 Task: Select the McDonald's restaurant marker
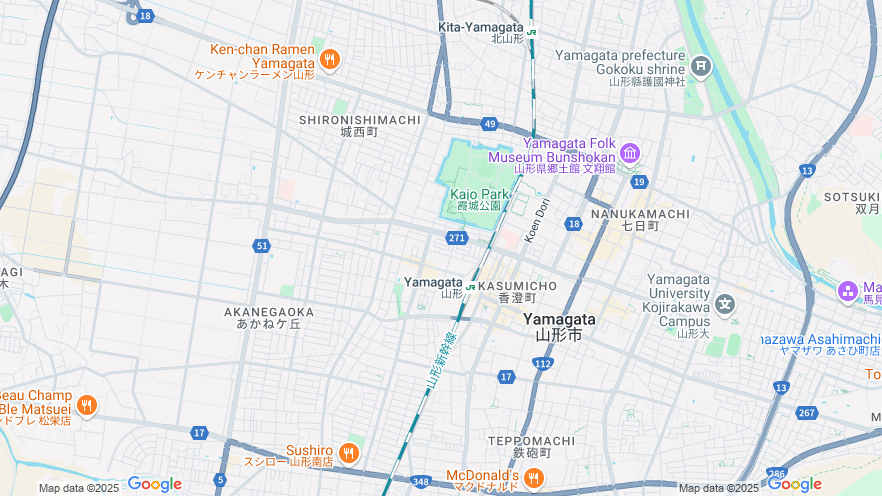(x=533, y=477)
